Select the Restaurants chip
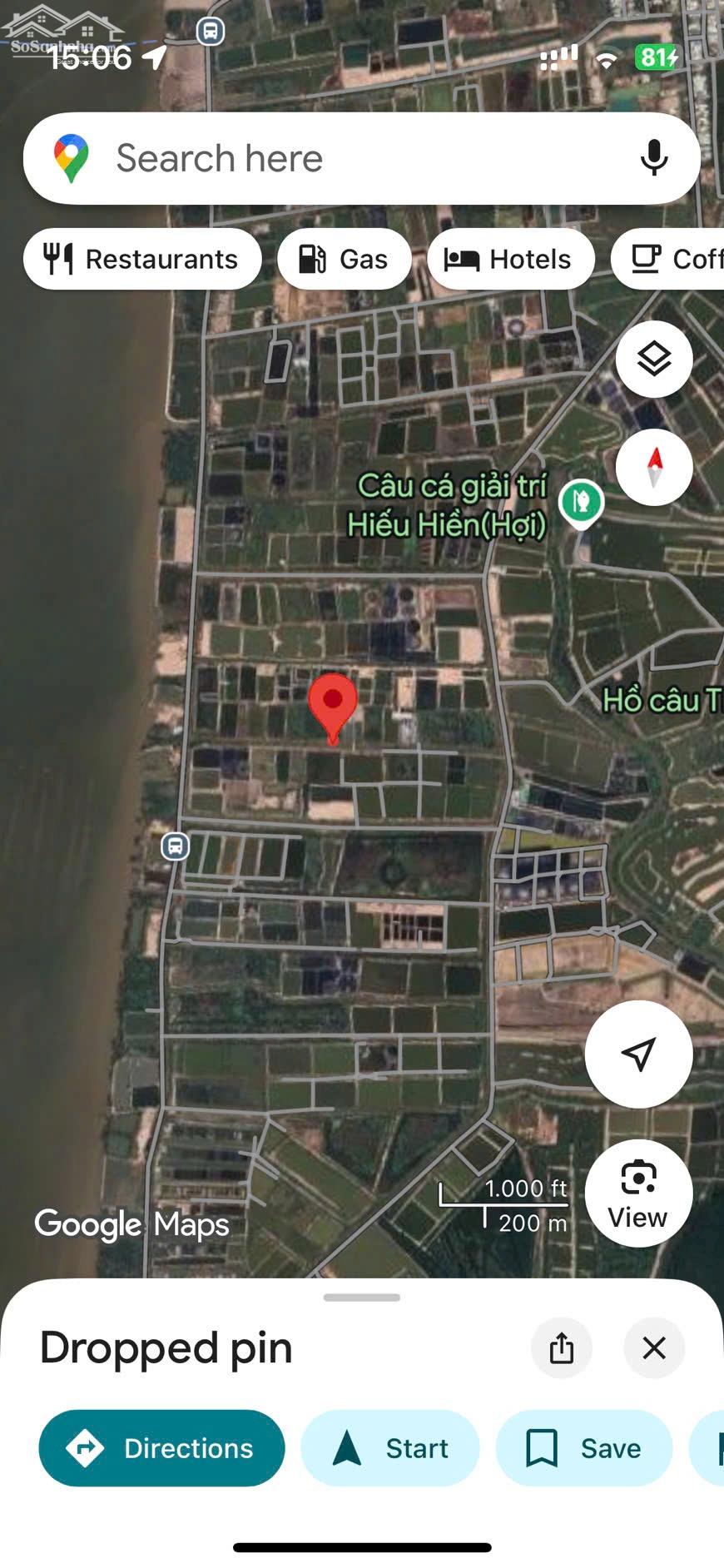Image resolution: width=724 pixels, height=1568 pixels. (142, 260)
